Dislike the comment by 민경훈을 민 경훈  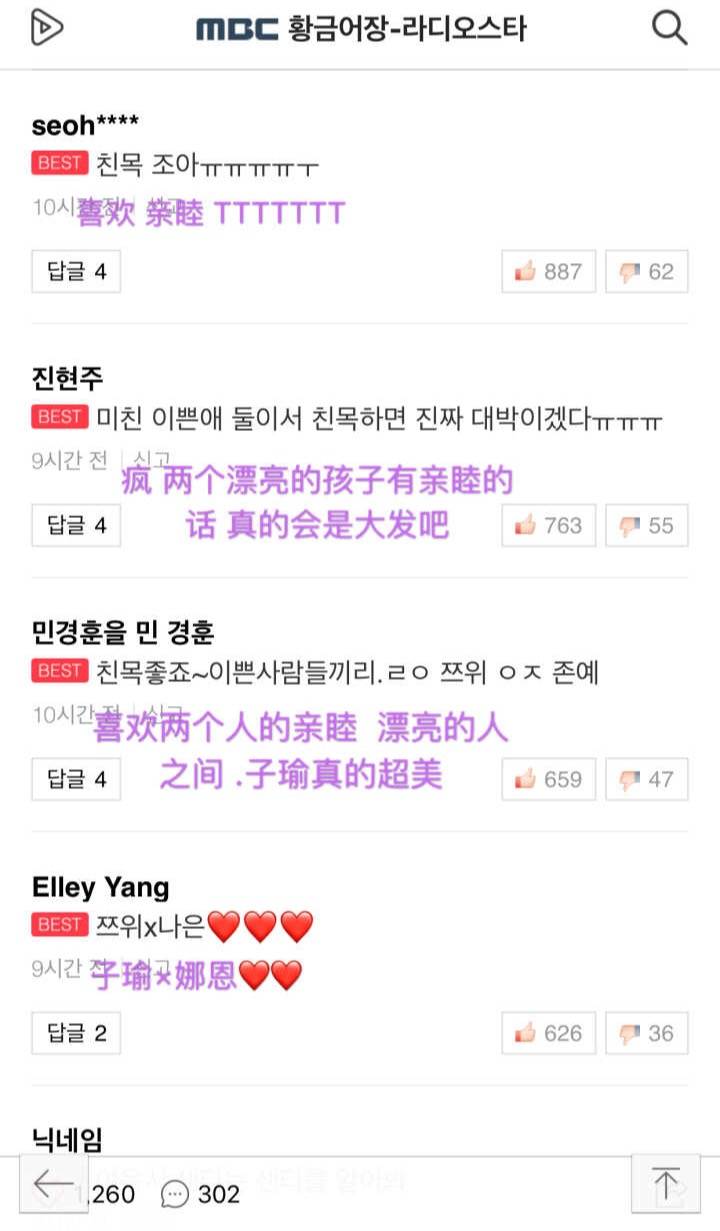[647, 780]
